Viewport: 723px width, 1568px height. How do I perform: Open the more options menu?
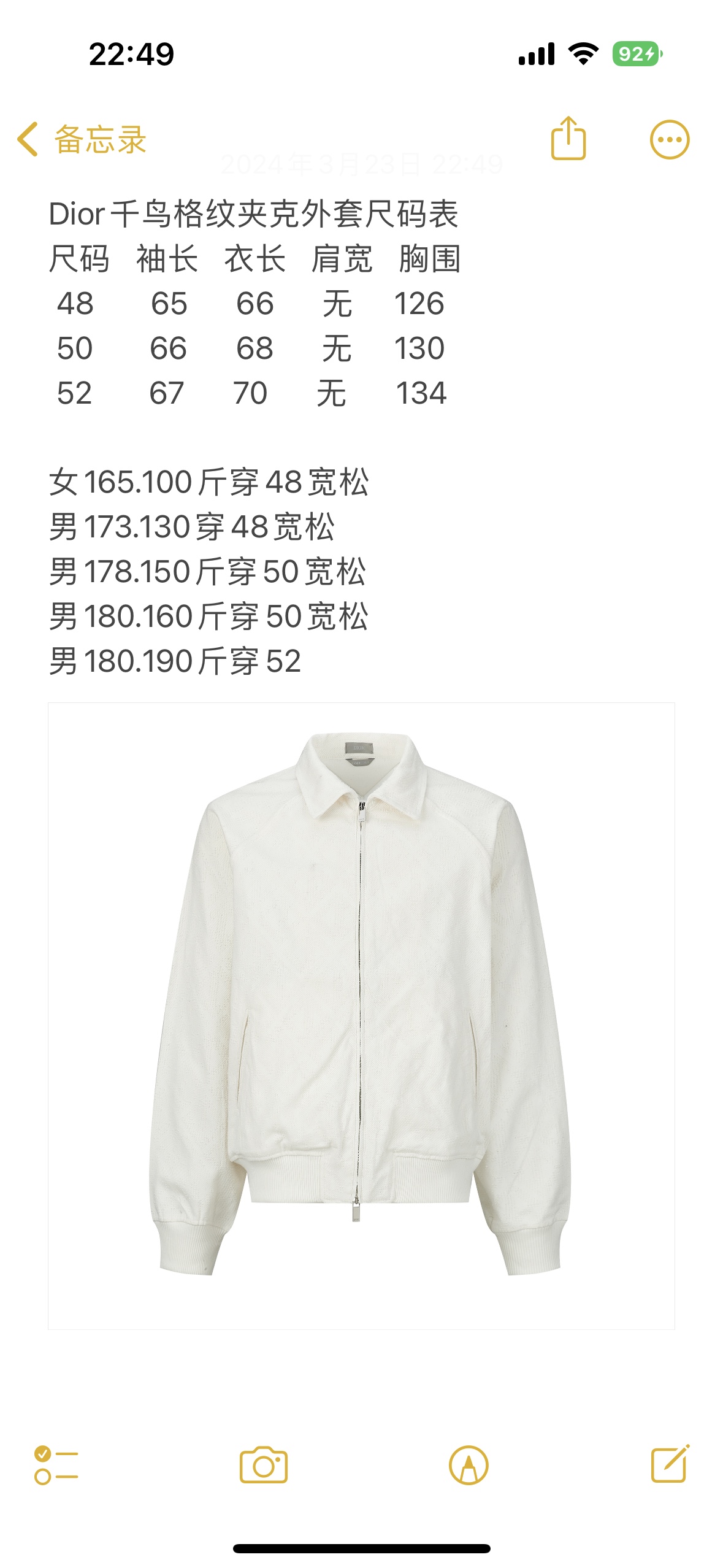coord(669,139)
